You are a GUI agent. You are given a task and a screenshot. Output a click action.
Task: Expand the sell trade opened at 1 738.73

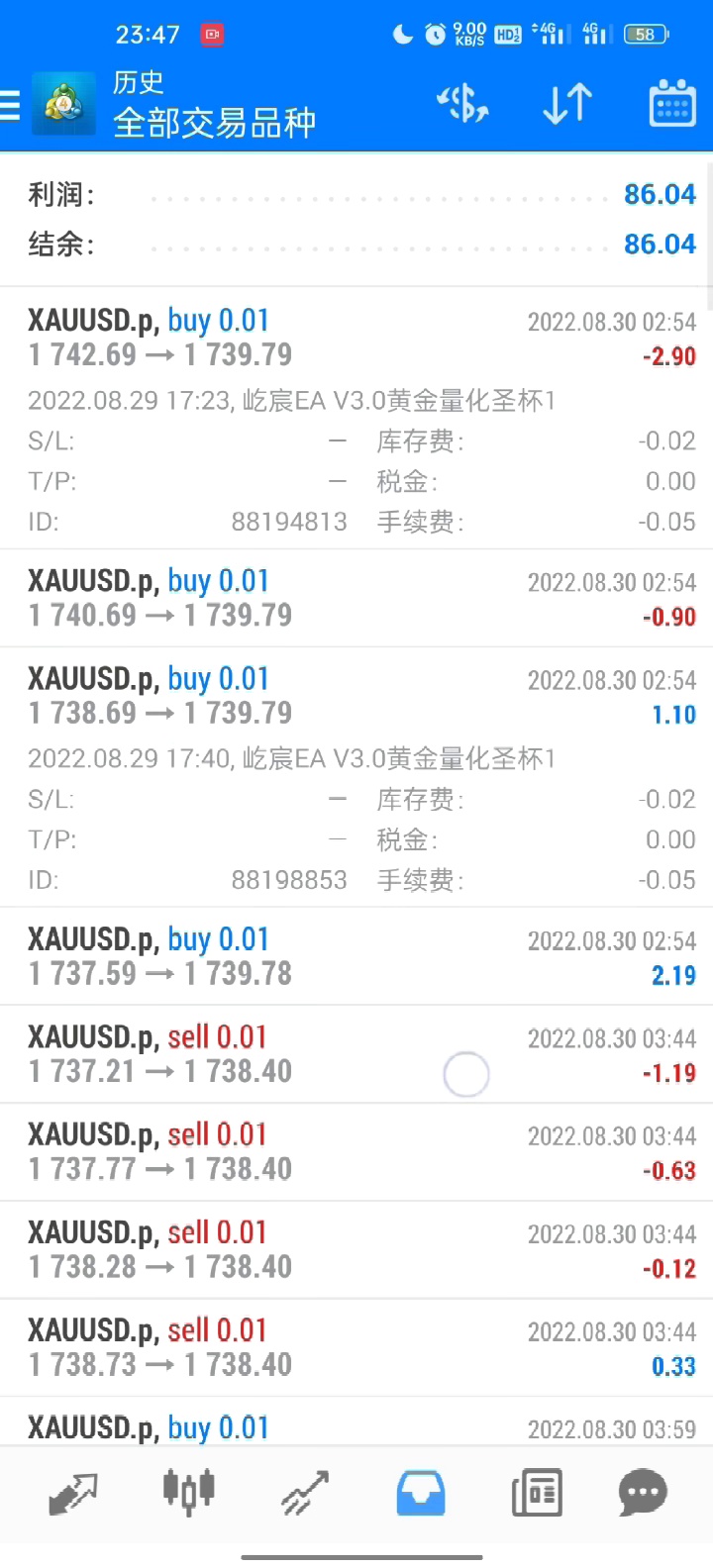356,1348
